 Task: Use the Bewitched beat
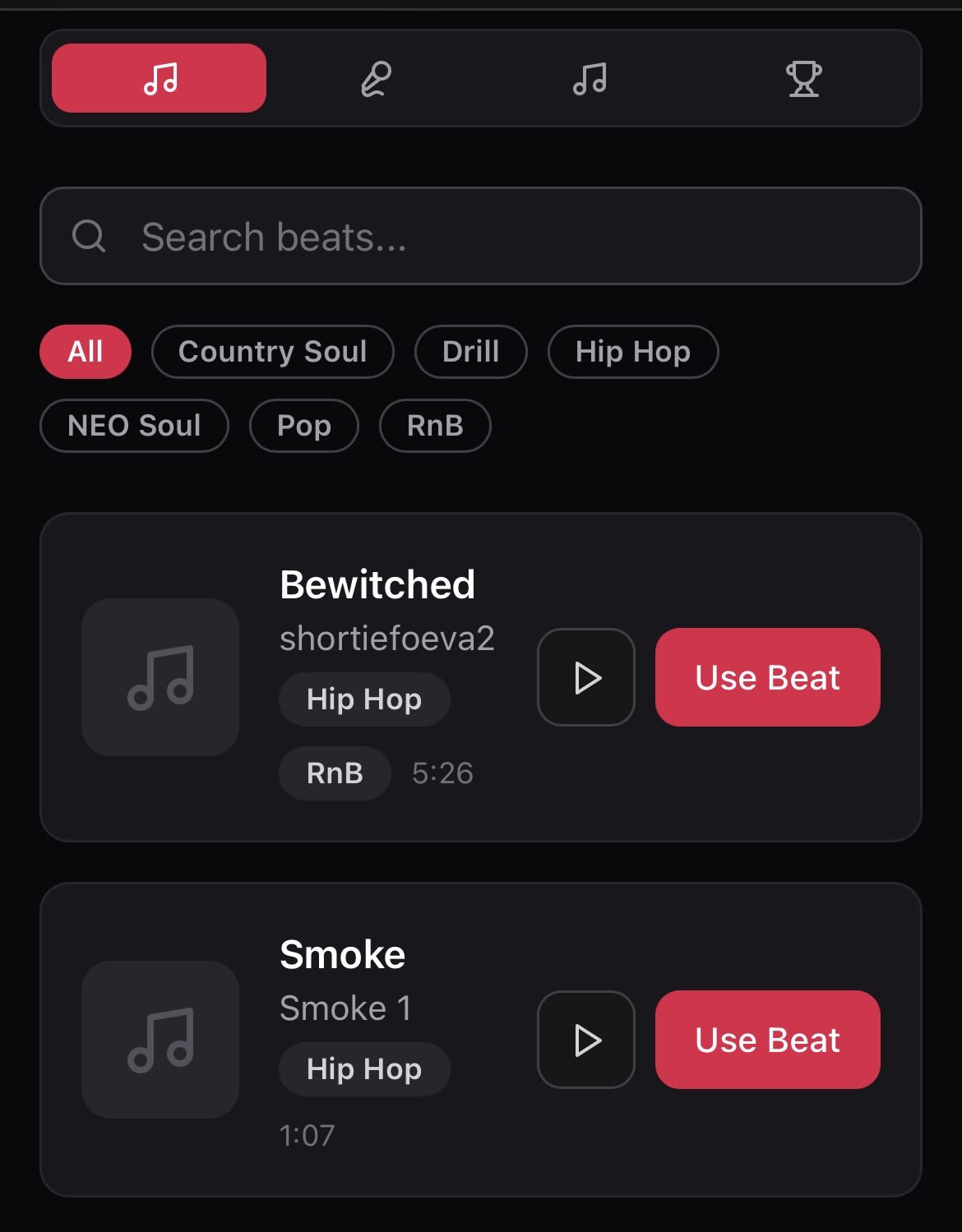tap(767, 677)
